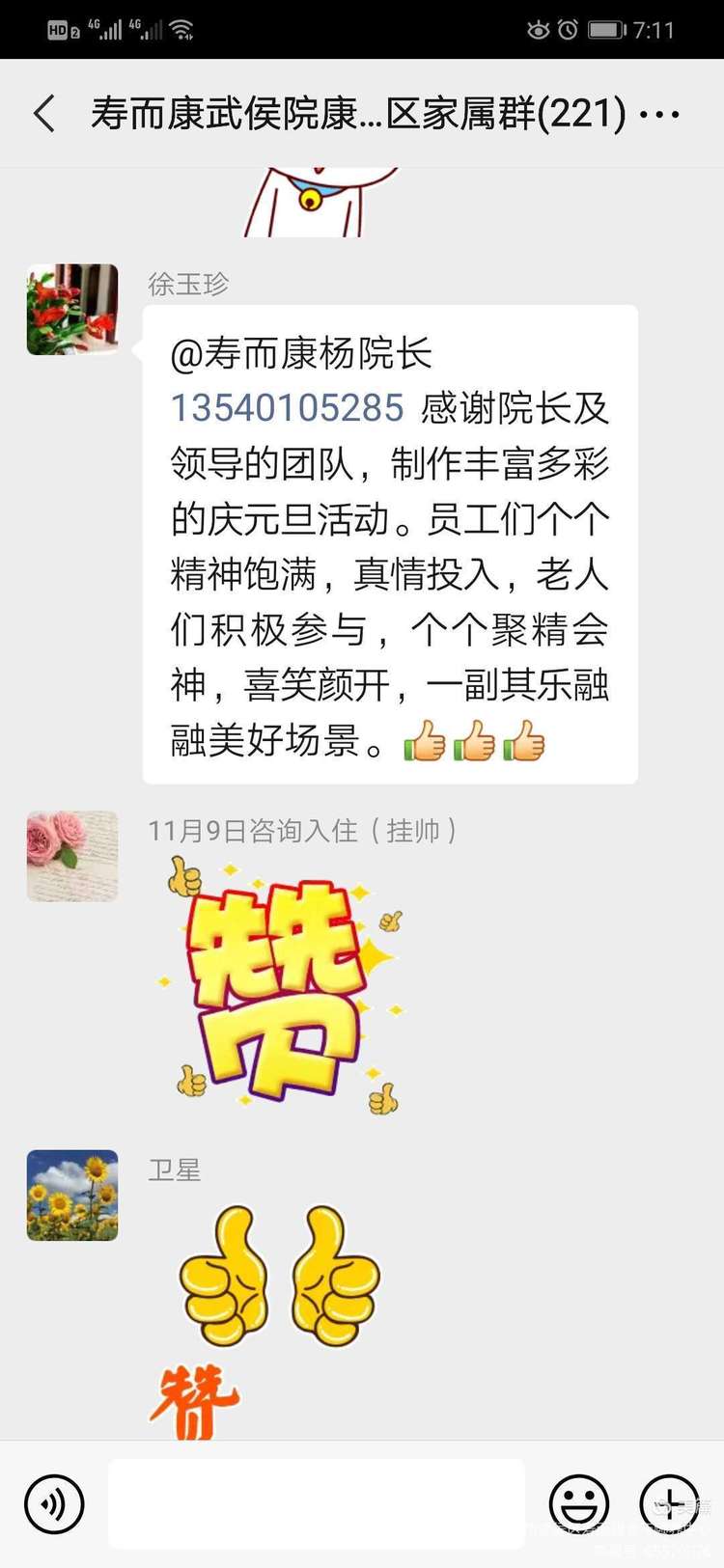Screen dimensions: 724x1568
Task: Focus the message text field
Action: (317, 1503)
